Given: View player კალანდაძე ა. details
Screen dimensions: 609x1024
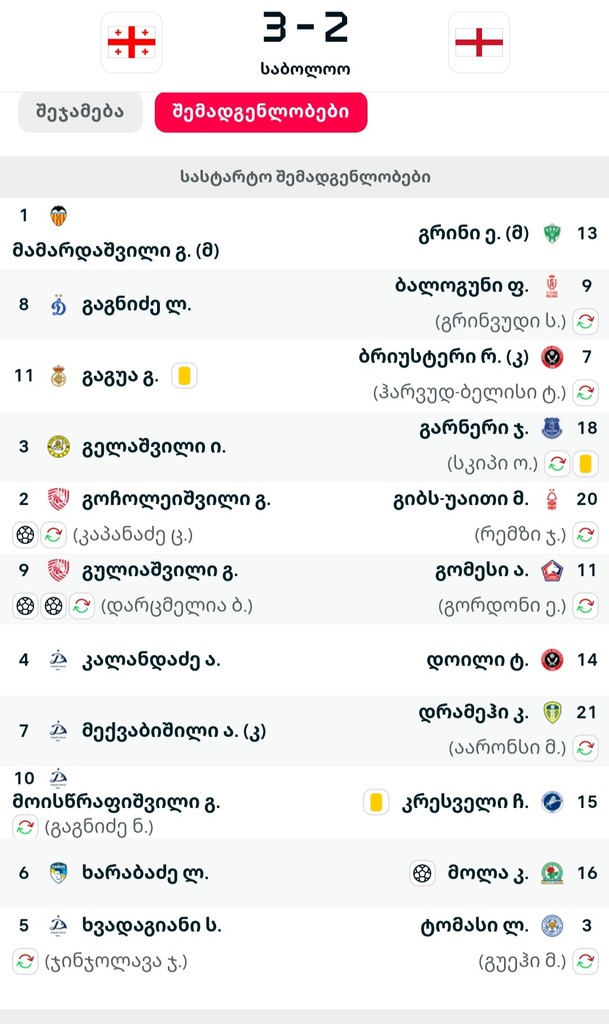Looking at the screenshot, I should point(147,659).
